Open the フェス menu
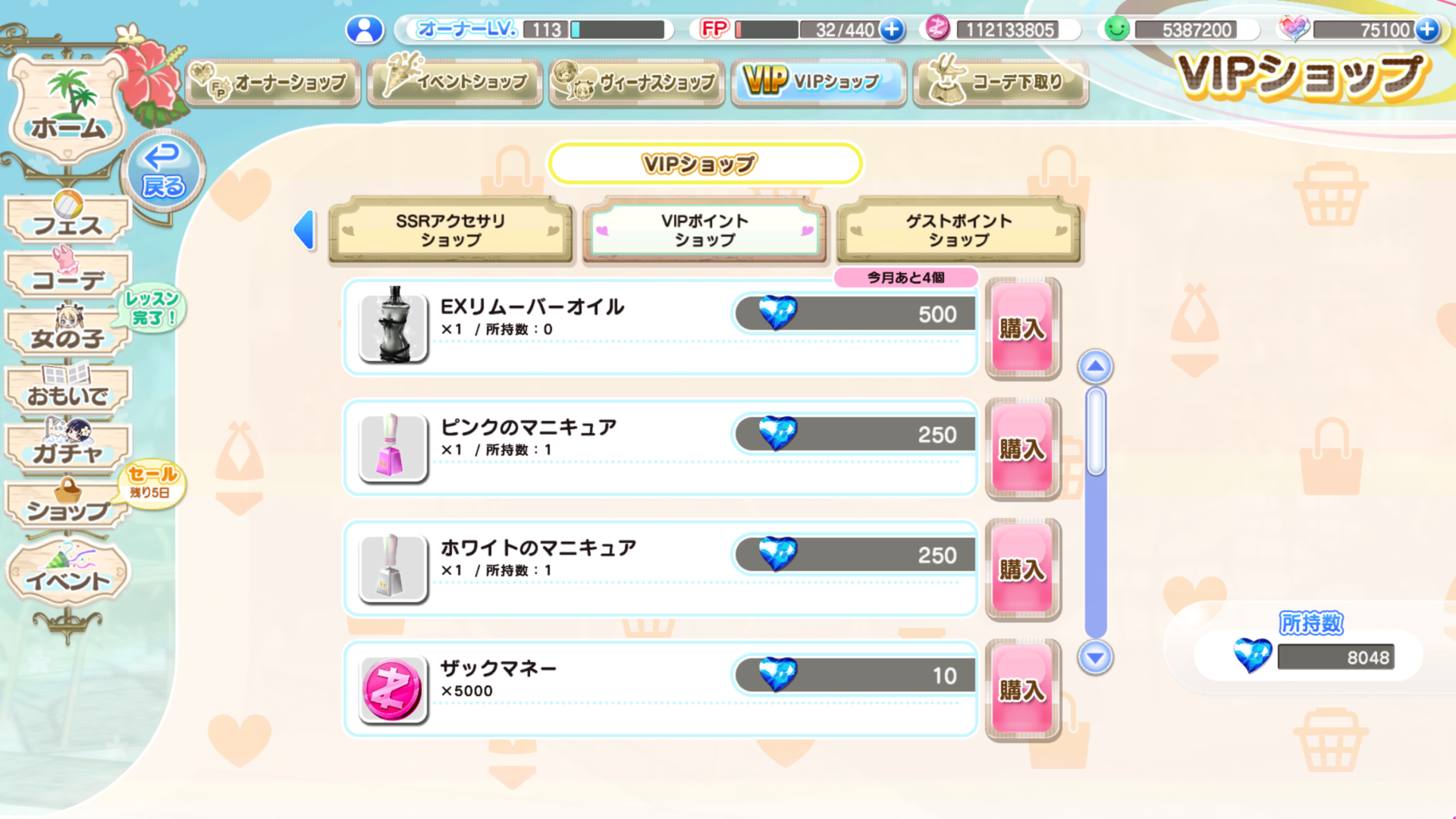Viewport: 1456px width, 819px height. pyautogui.click(x=67, y=220)
